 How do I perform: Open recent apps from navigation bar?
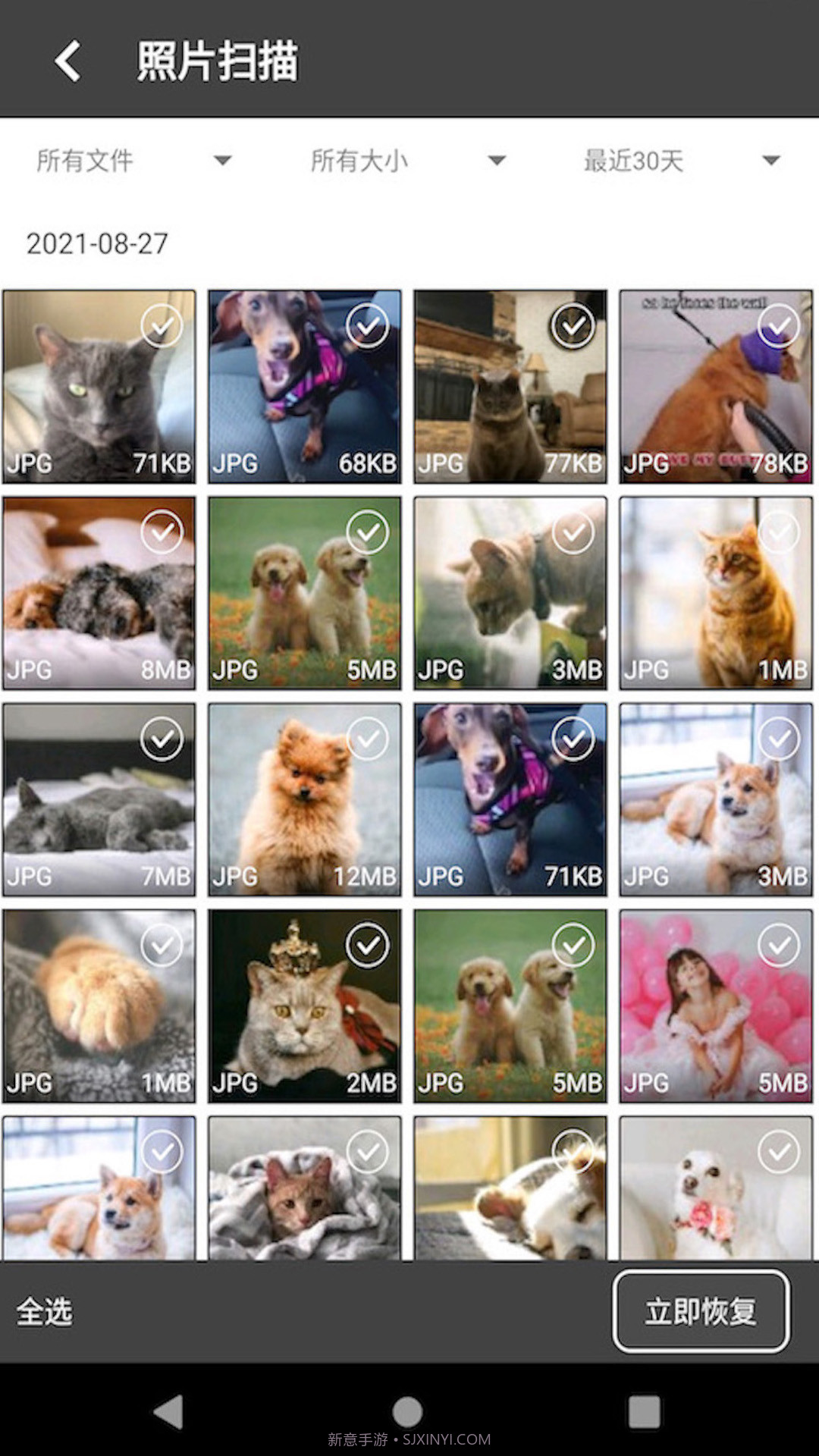pos(644,1411)
